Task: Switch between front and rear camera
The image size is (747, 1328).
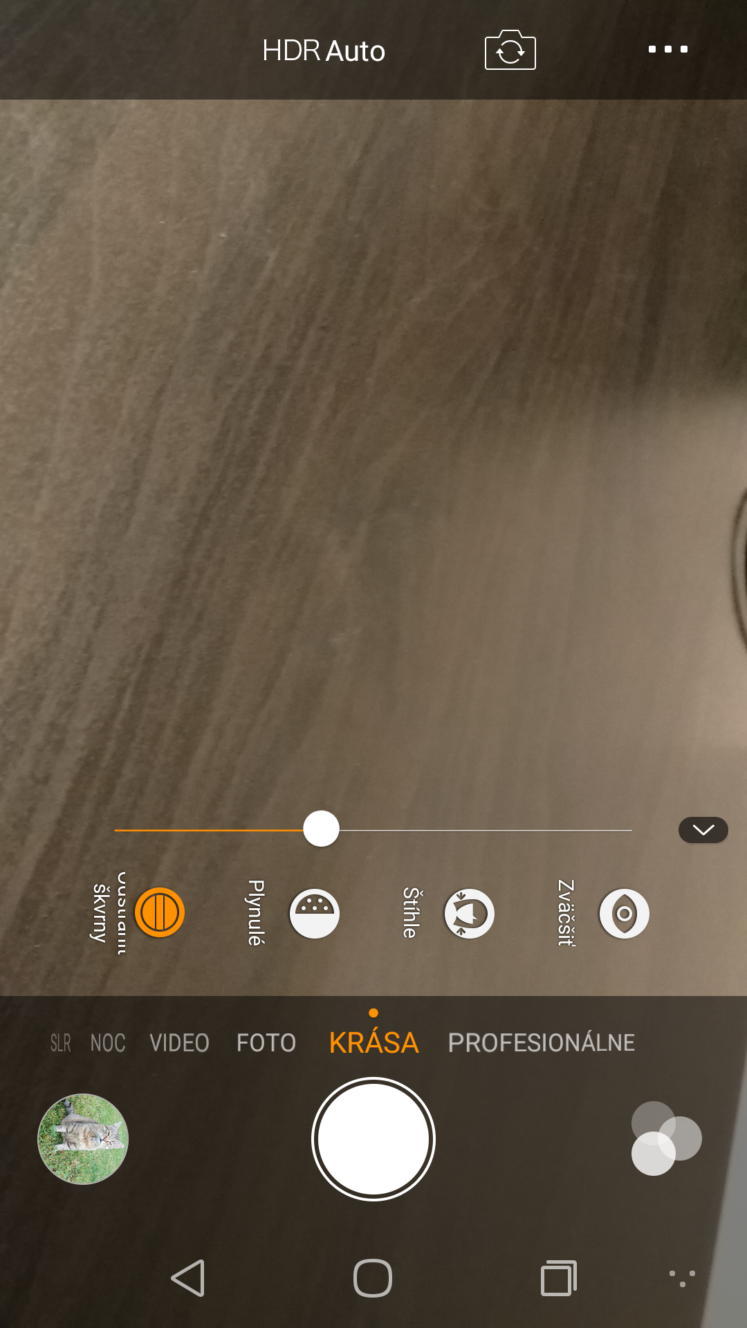Action: coord(510,50)
